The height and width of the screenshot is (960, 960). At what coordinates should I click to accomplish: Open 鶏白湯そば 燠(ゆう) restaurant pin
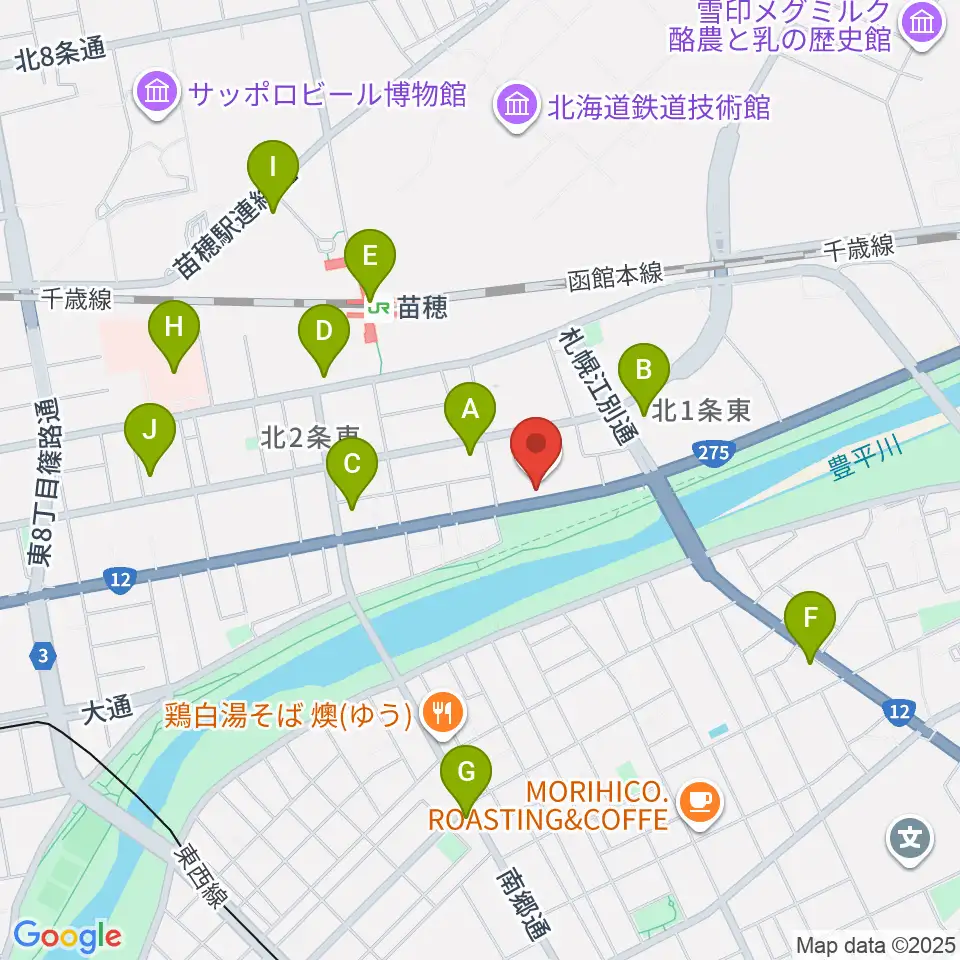pos(443,714)
